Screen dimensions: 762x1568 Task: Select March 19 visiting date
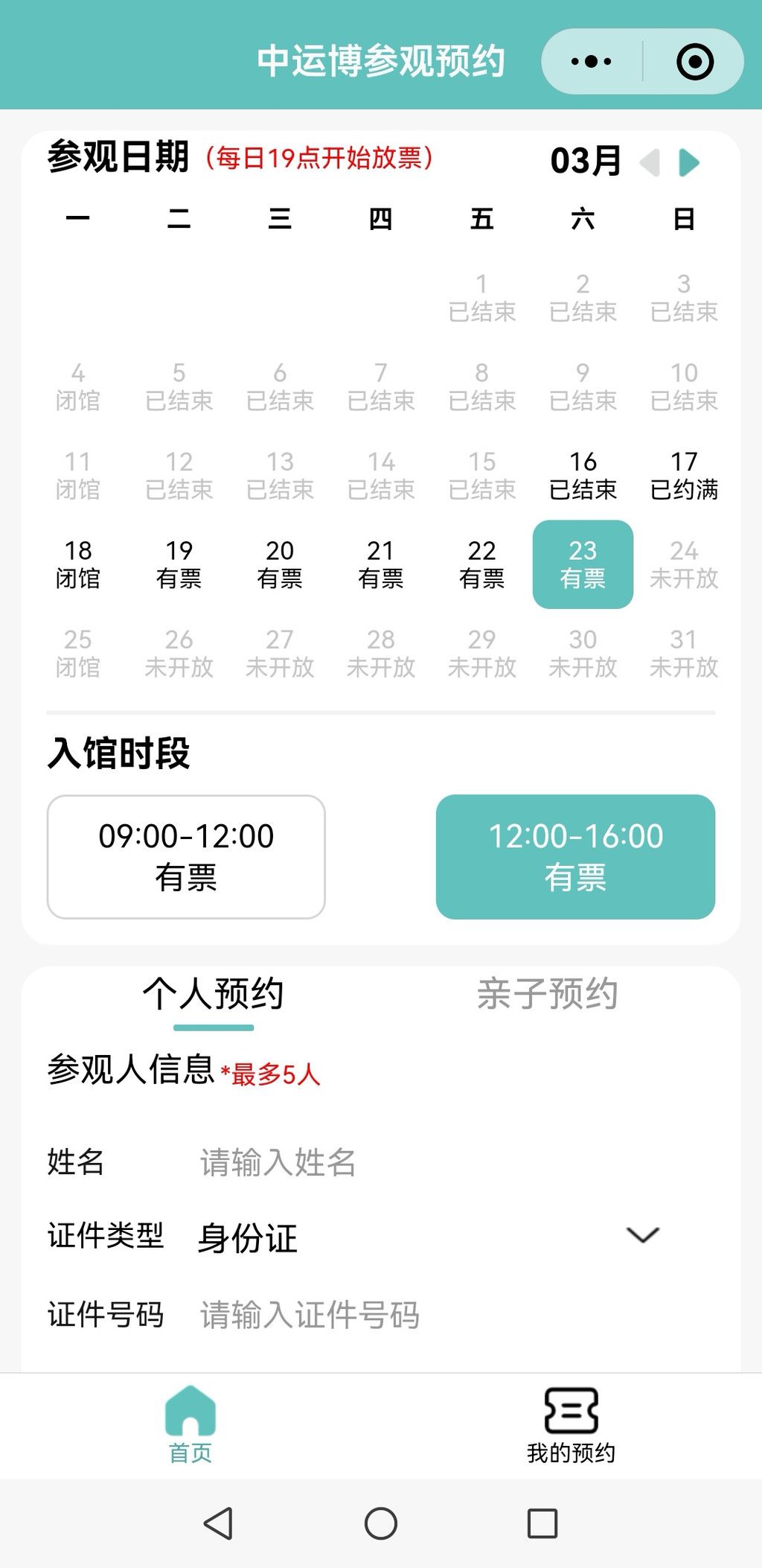[179, 564]
